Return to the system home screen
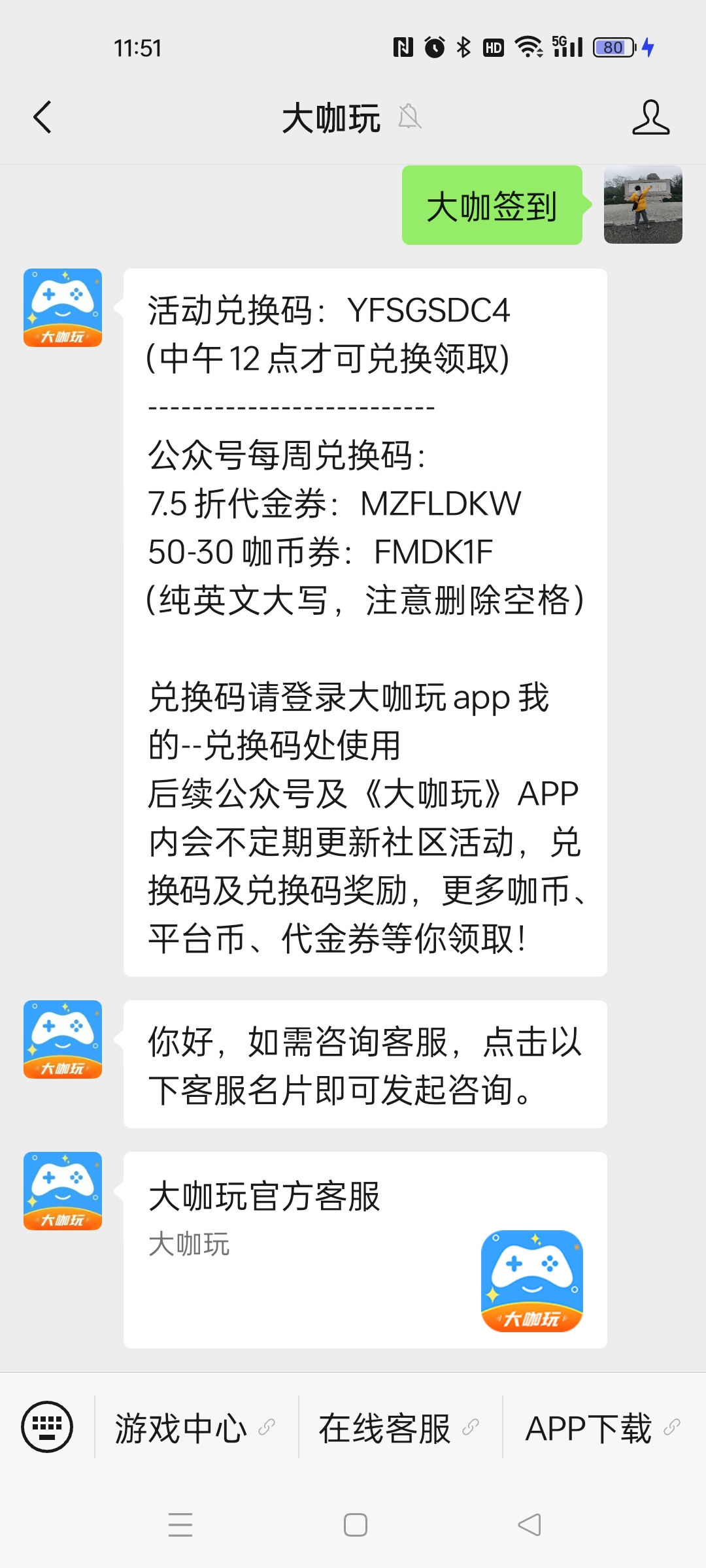The height and width of the screenshot is (1568, 706). pyautogui.click(x=355, y=1525)
